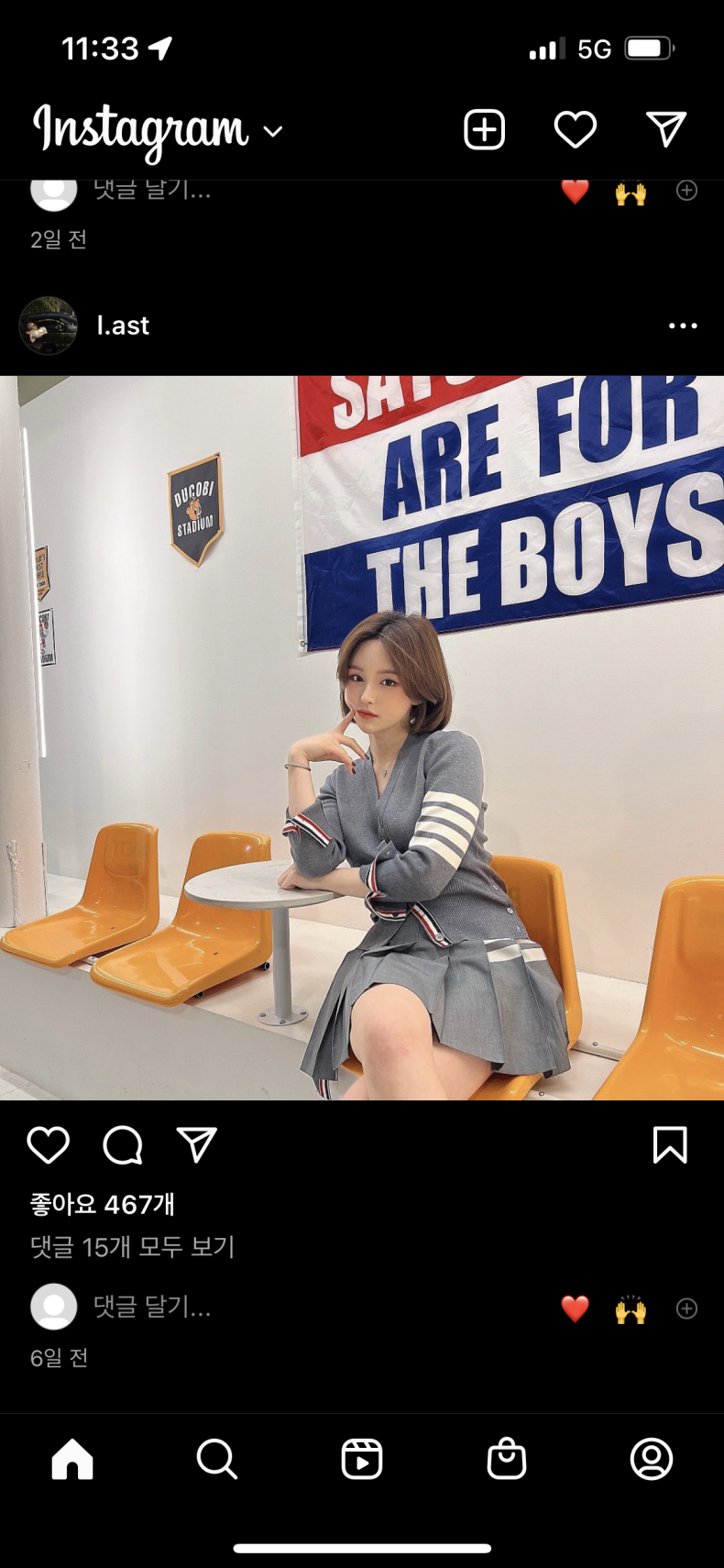This screenshot has height=1568, width=724.
Task: Switch to the Reels tab
Action: pyautogui.click(x=362, y=1459)
